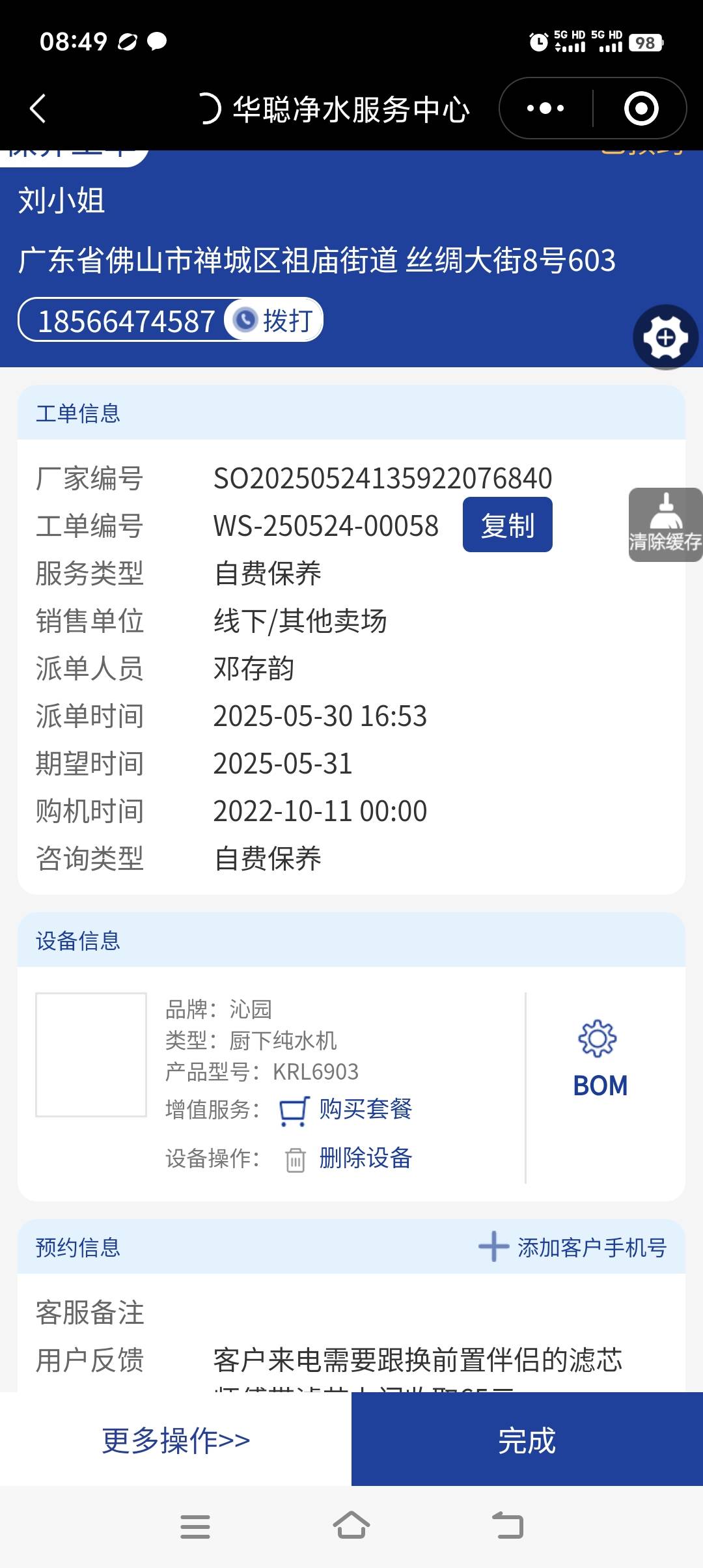Call the customer with 拨打 button

pos(274,320)
